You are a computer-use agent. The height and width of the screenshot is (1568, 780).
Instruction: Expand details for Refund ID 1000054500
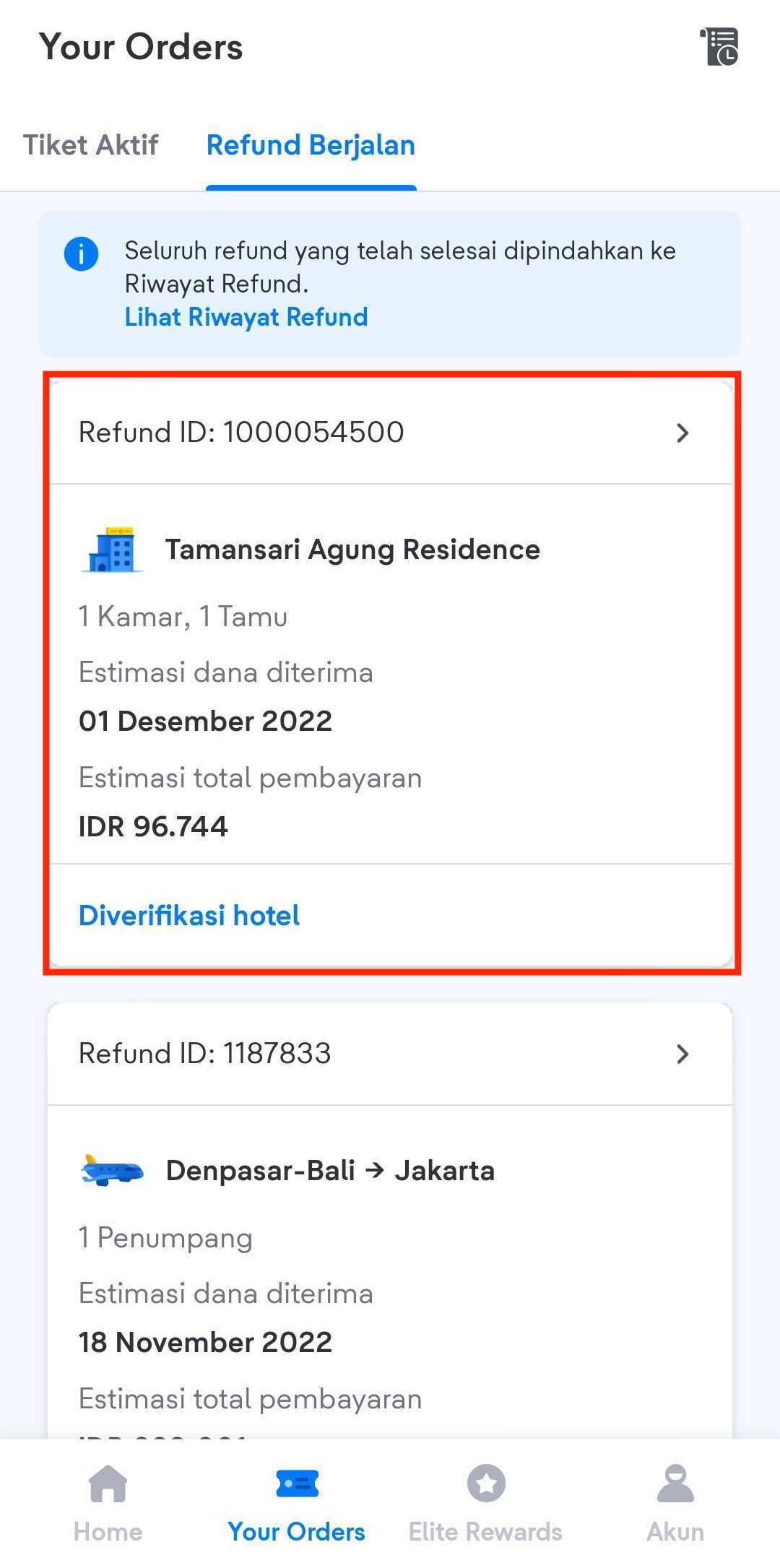coord(683,433)
